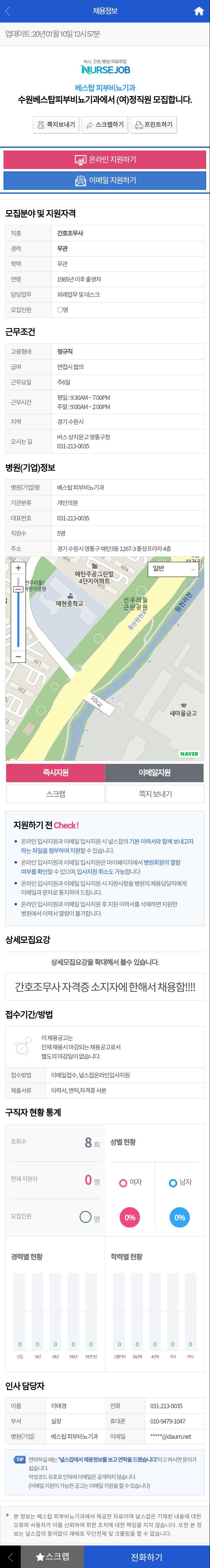210x1568 pixels.
Task: Print the posting with 프린트하기
Action: tap(154, 125)
